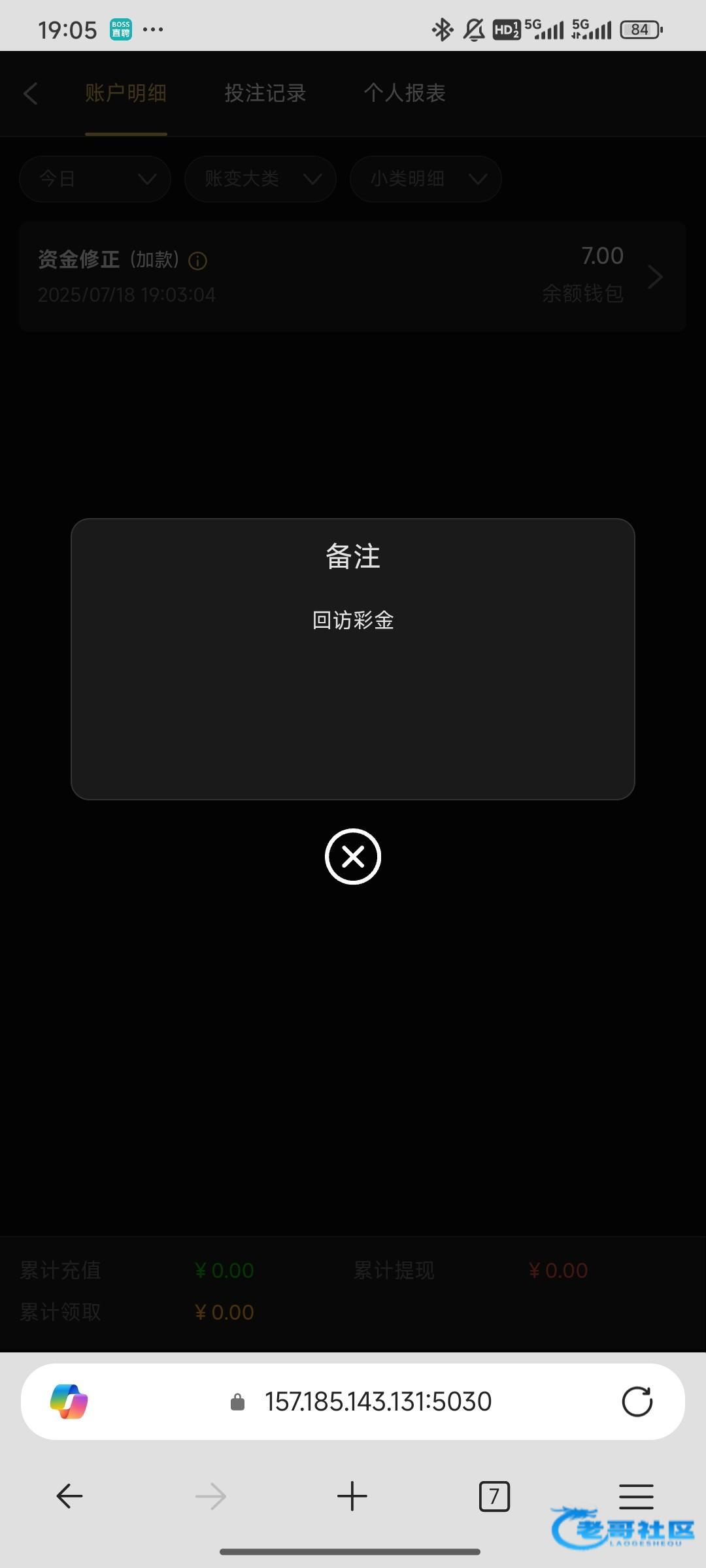Open the tab switcher showing 7 tabs
Image resolution: width=706 pixels, height=1568 pixels.
[494, 1496]
